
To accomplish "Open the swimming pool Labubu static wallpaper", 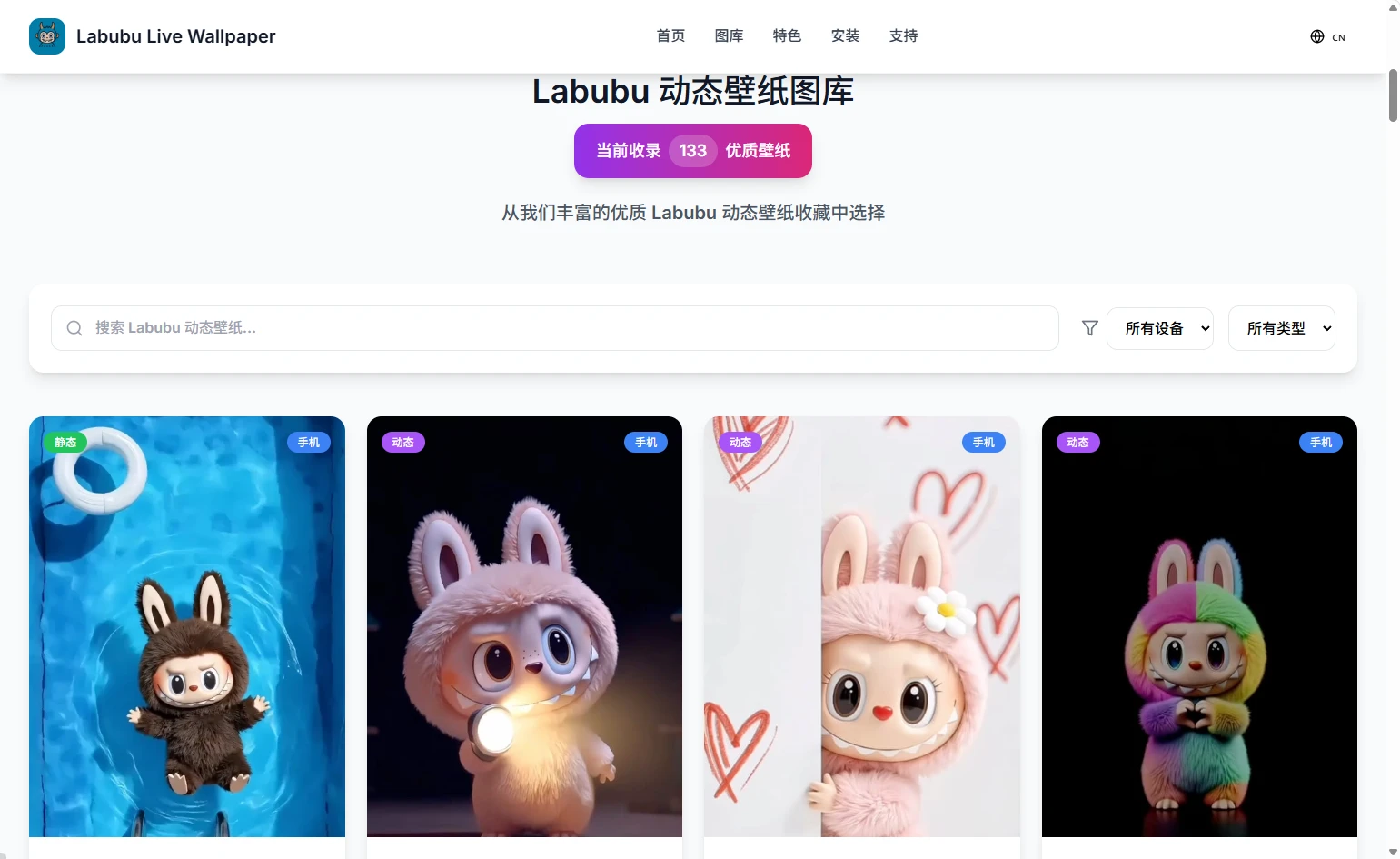I will [187, 627].
